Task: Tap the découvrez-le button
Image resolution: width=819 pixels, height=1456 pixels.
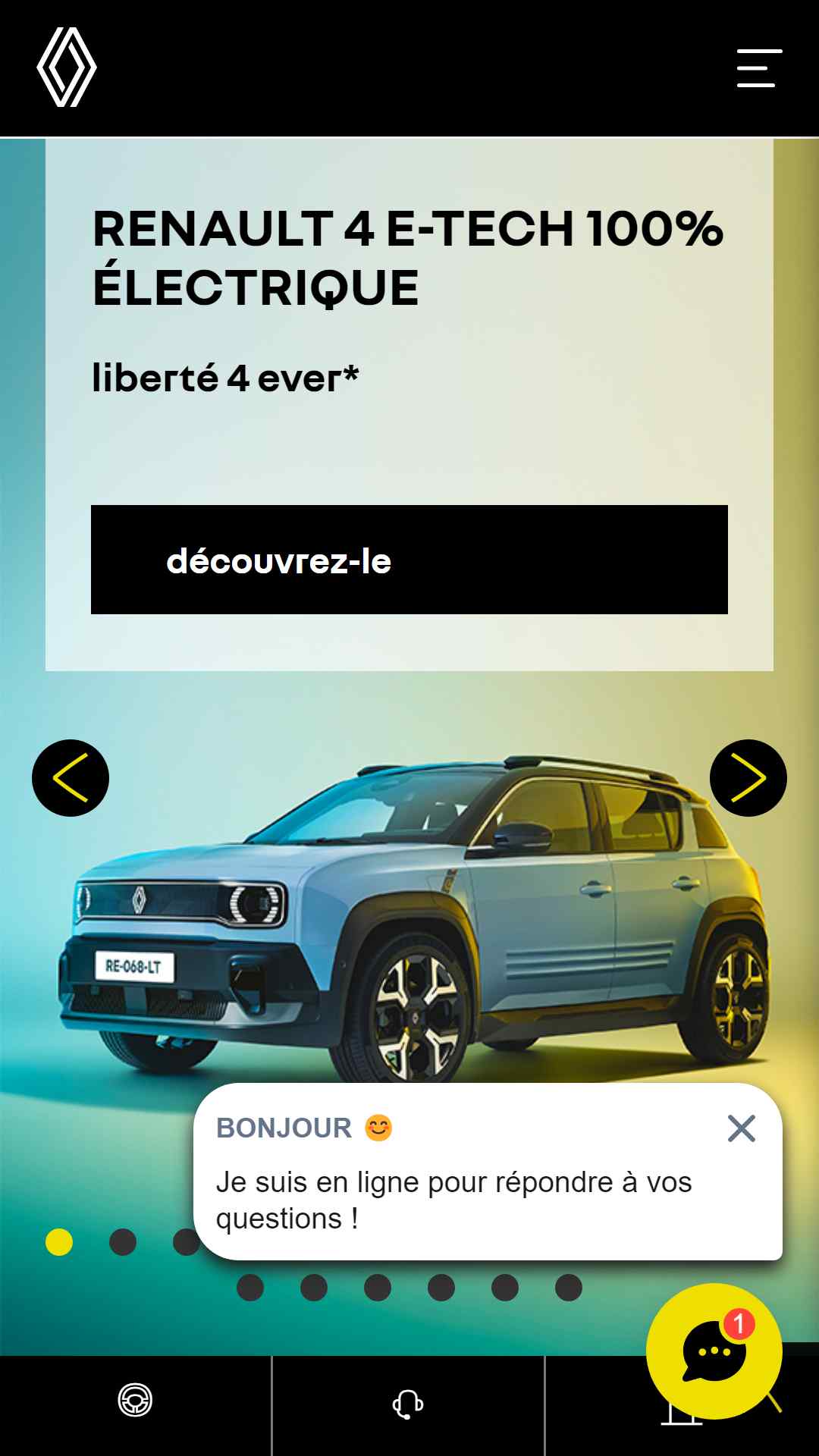Action: 409,560
